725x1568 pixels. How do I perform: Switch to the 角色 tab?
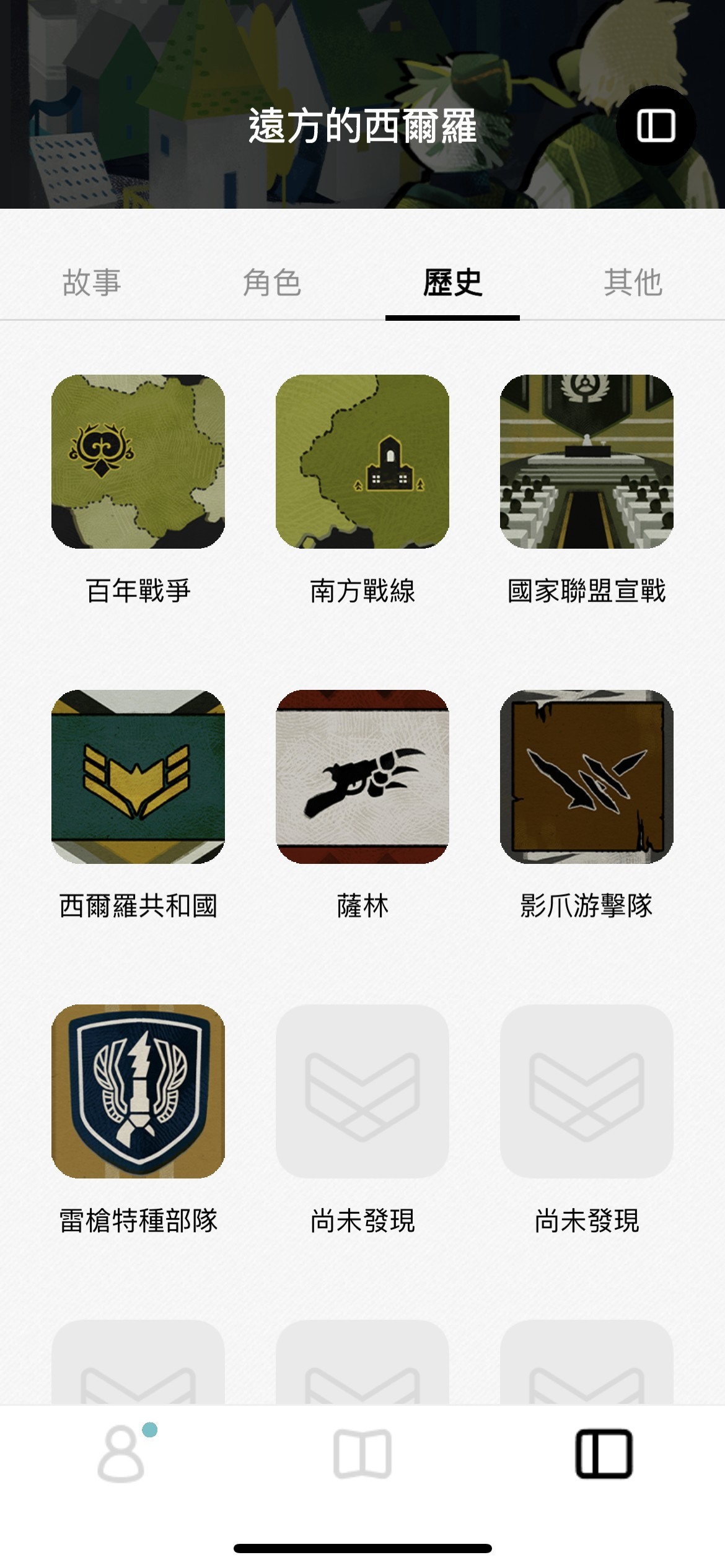tap(272, 283)
